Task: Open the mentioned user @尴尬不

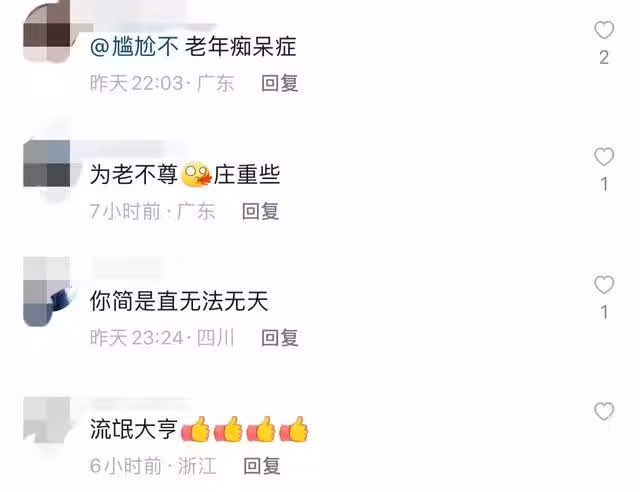Action: pyautogui.click(x=133, y=46)
